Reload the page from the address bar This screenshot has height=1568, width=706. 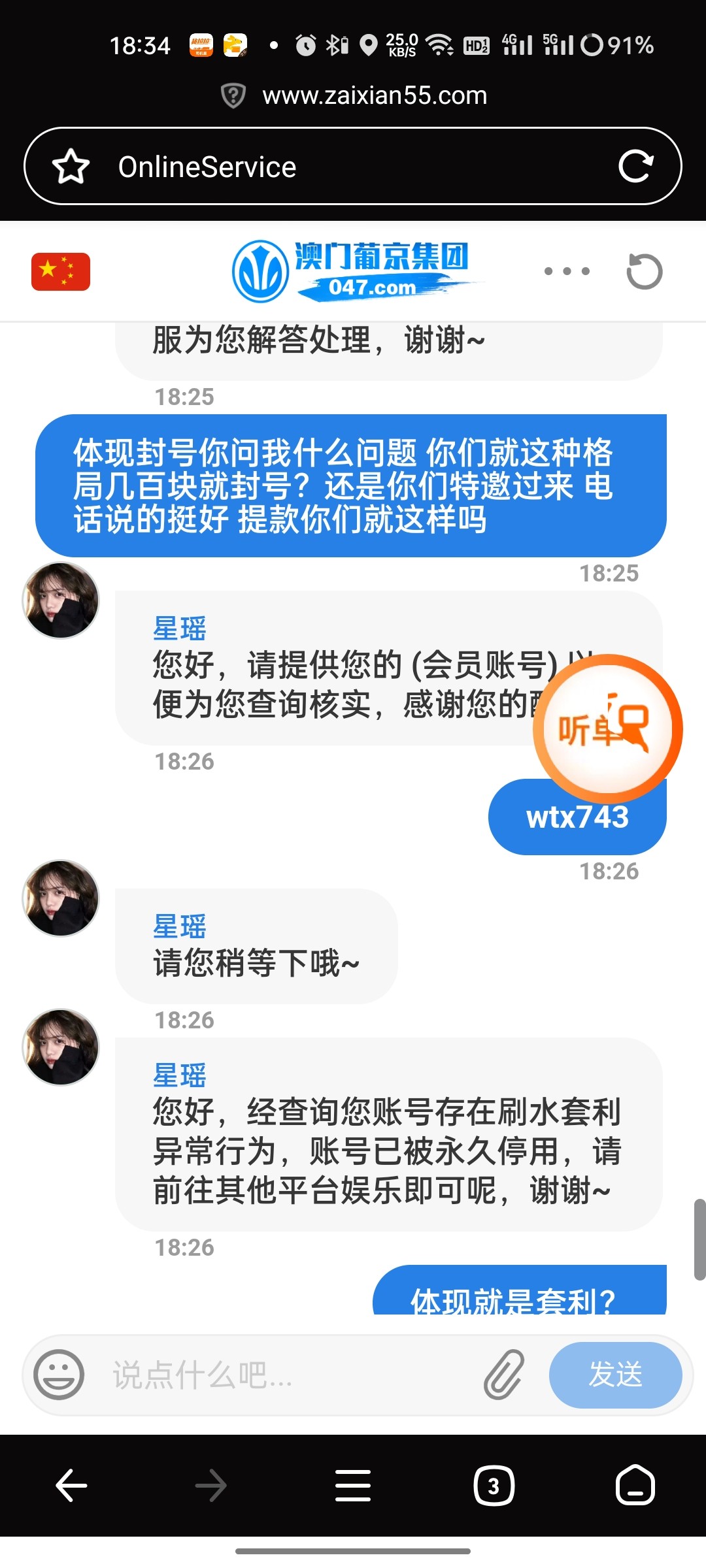tap(635, 167)
